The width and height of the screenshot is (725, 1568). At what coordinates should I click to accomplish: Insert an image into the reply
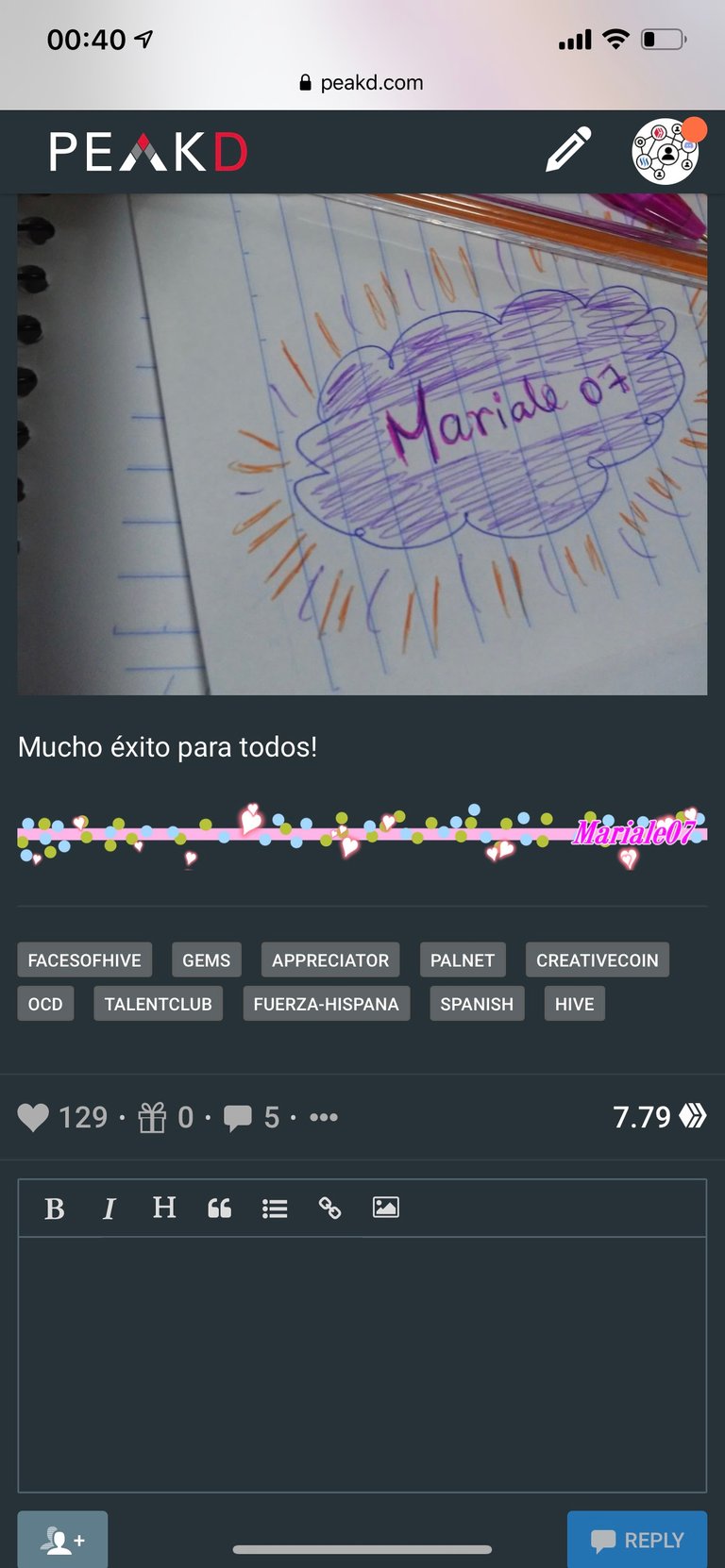point(386,1208)
